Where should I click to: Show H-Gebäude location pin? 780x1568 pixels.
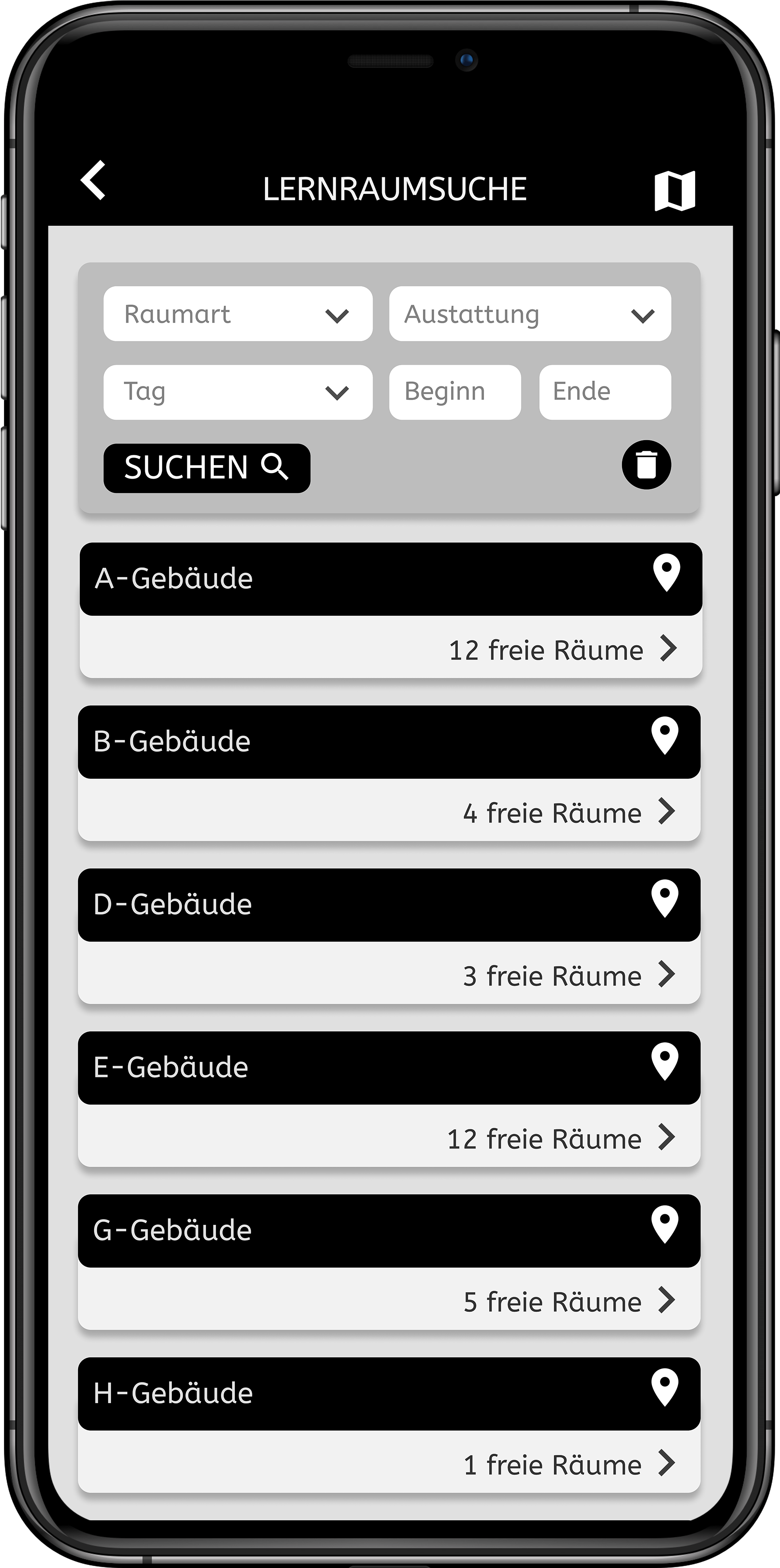(x=664, y=1388)
